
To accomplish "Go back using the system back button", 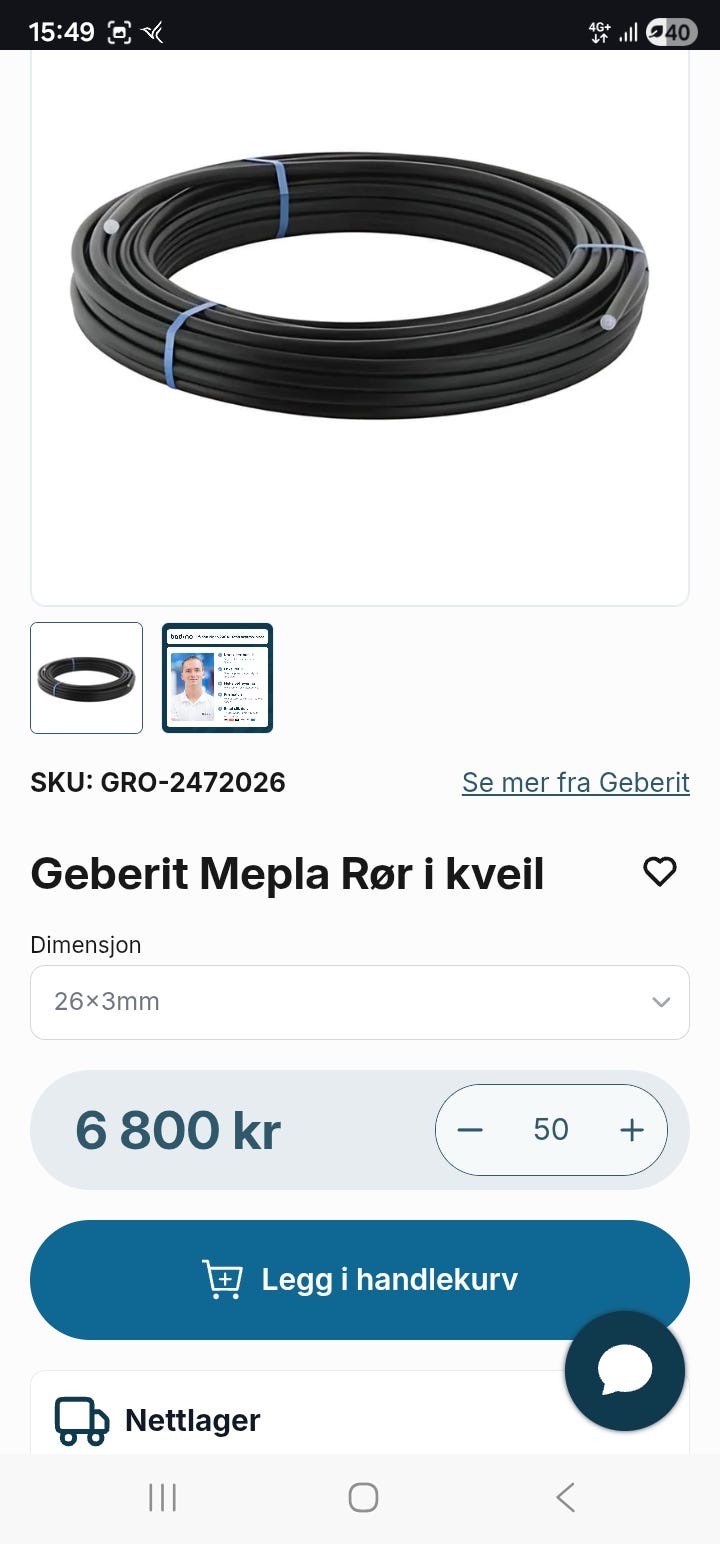I will point(565,1497).
